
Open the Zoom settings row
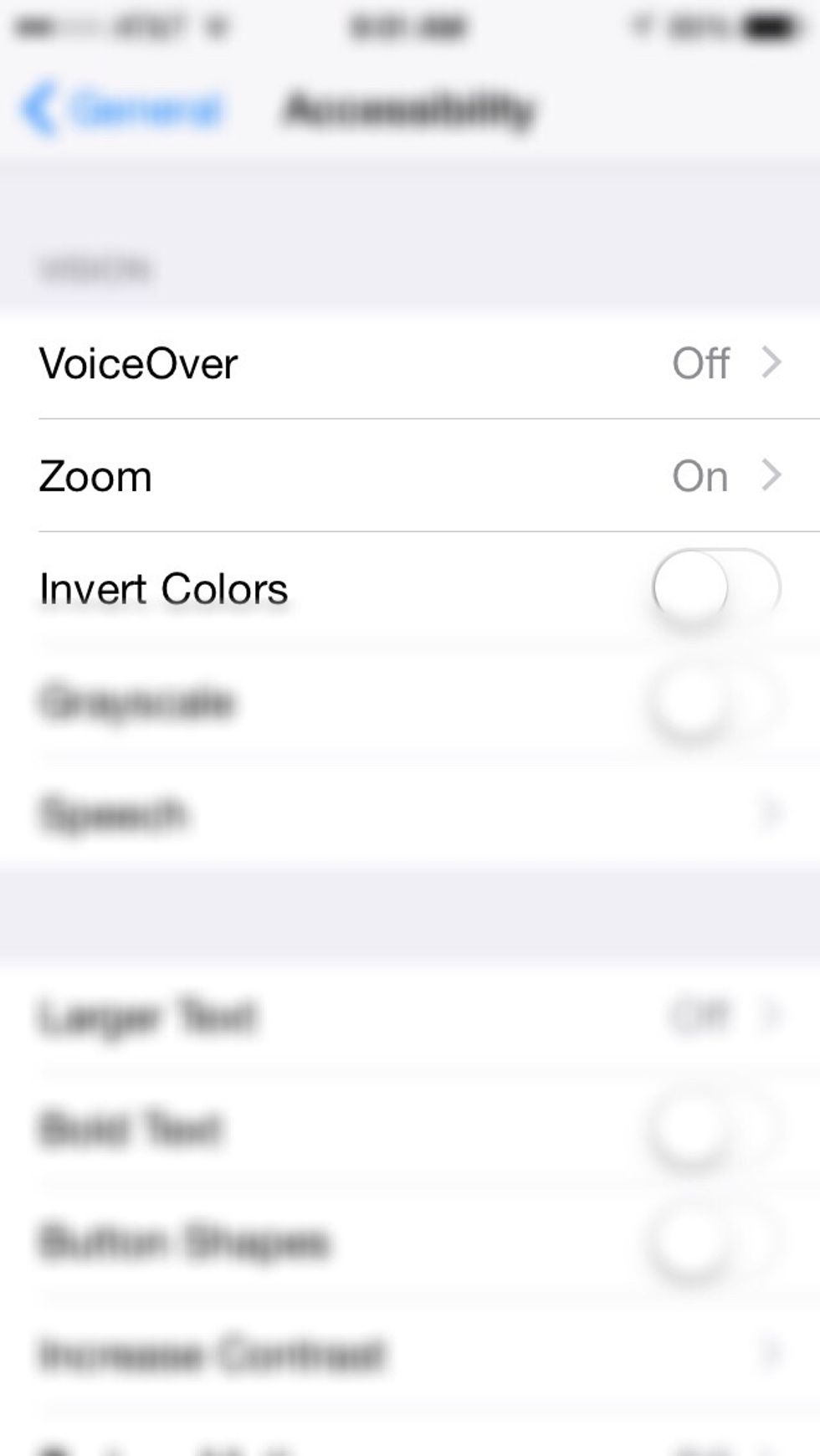[410, 475]
